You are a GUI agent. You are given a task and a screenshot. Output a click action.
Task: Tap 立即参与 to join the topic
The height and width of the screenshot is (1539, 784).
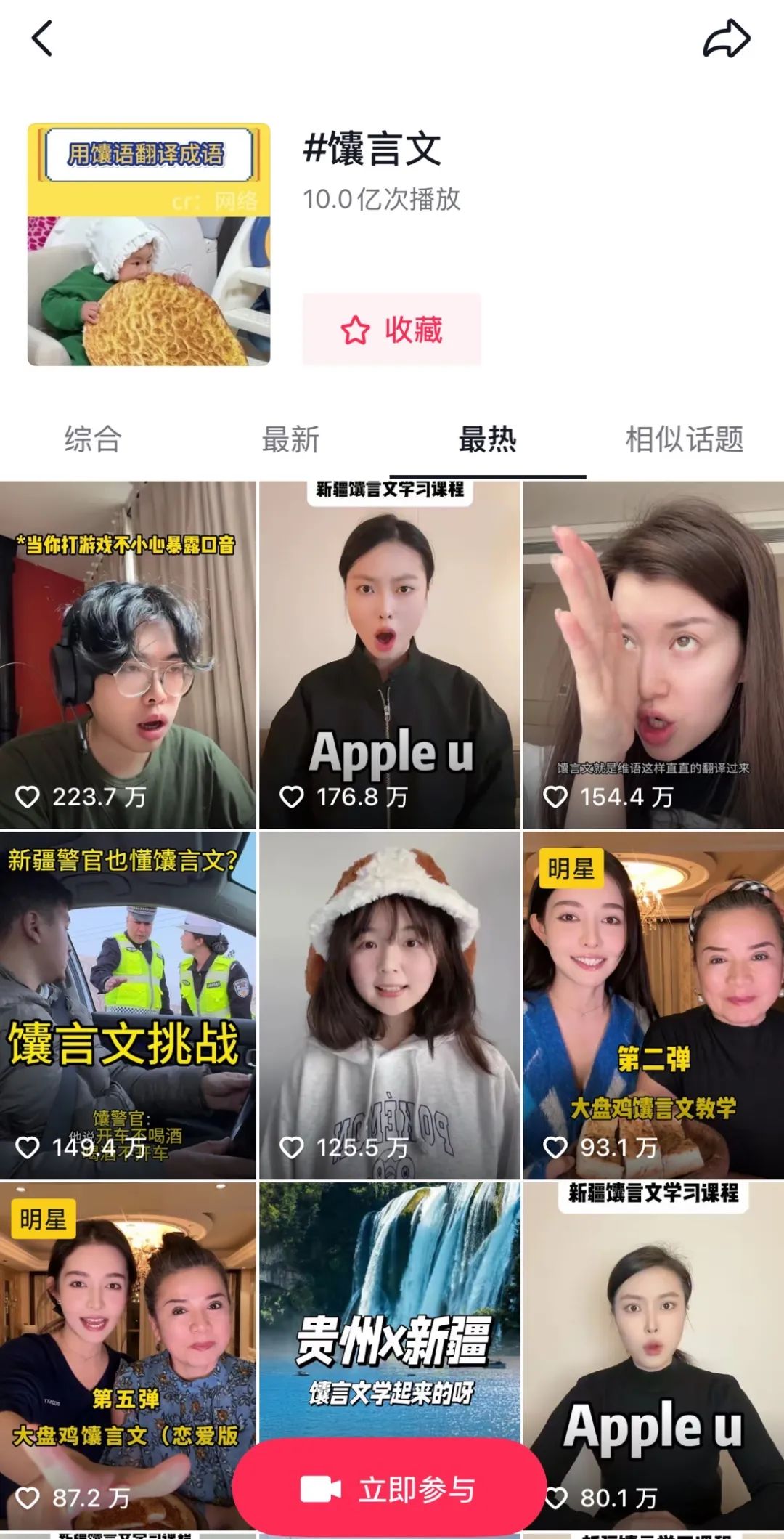tap(390, 1490)
